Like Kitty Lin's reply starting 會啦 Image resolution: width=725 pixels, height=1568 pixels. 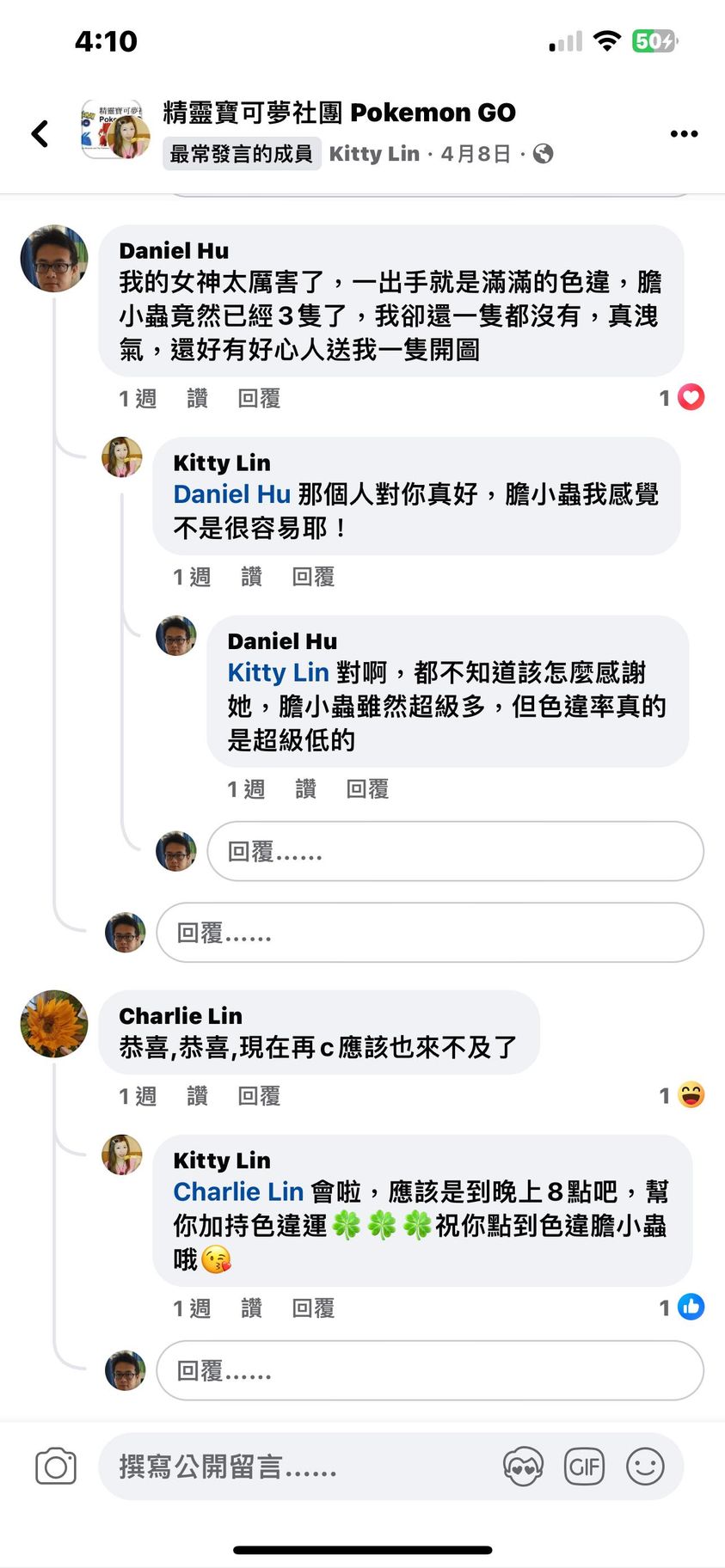[x=251, y=1308]
